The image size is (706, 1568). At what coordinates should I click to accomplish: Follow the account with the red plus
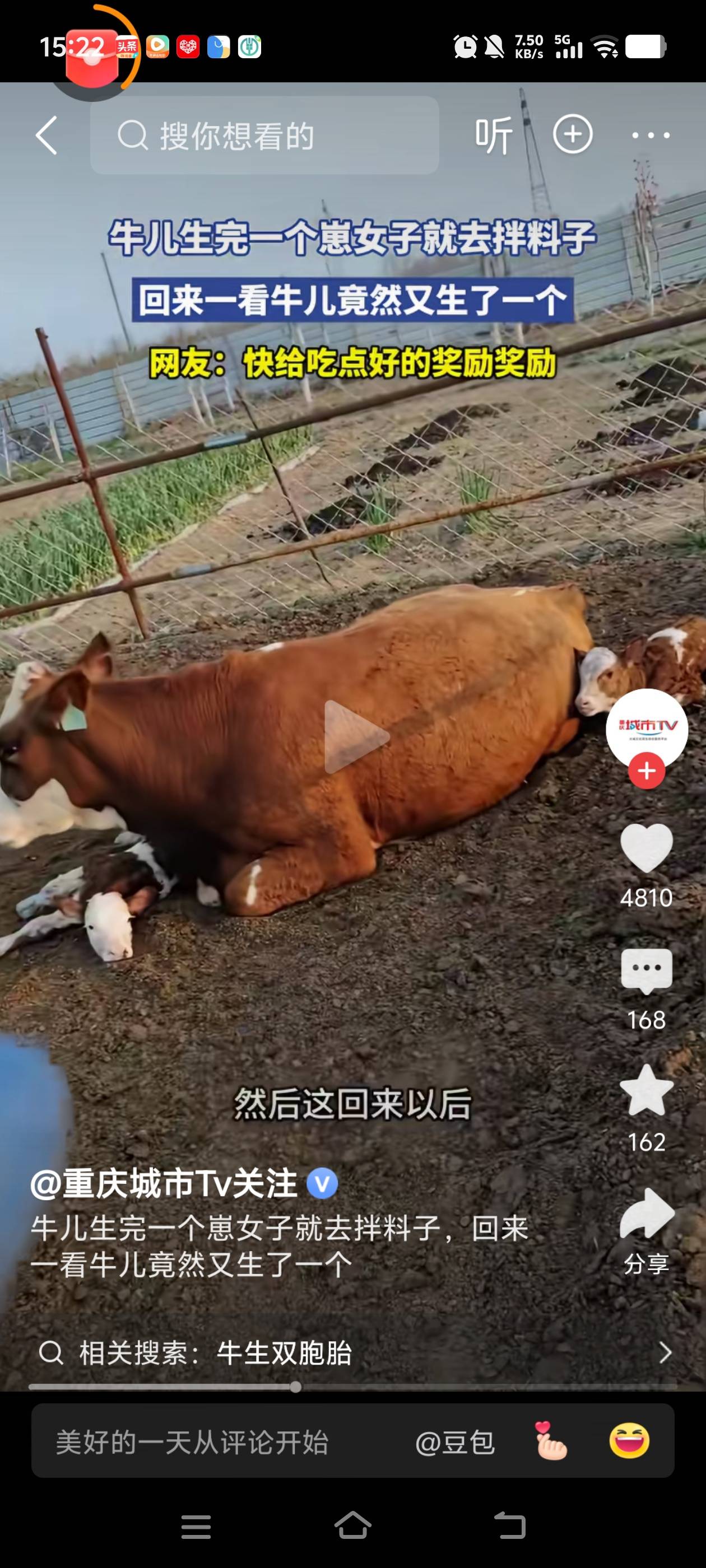646,771
